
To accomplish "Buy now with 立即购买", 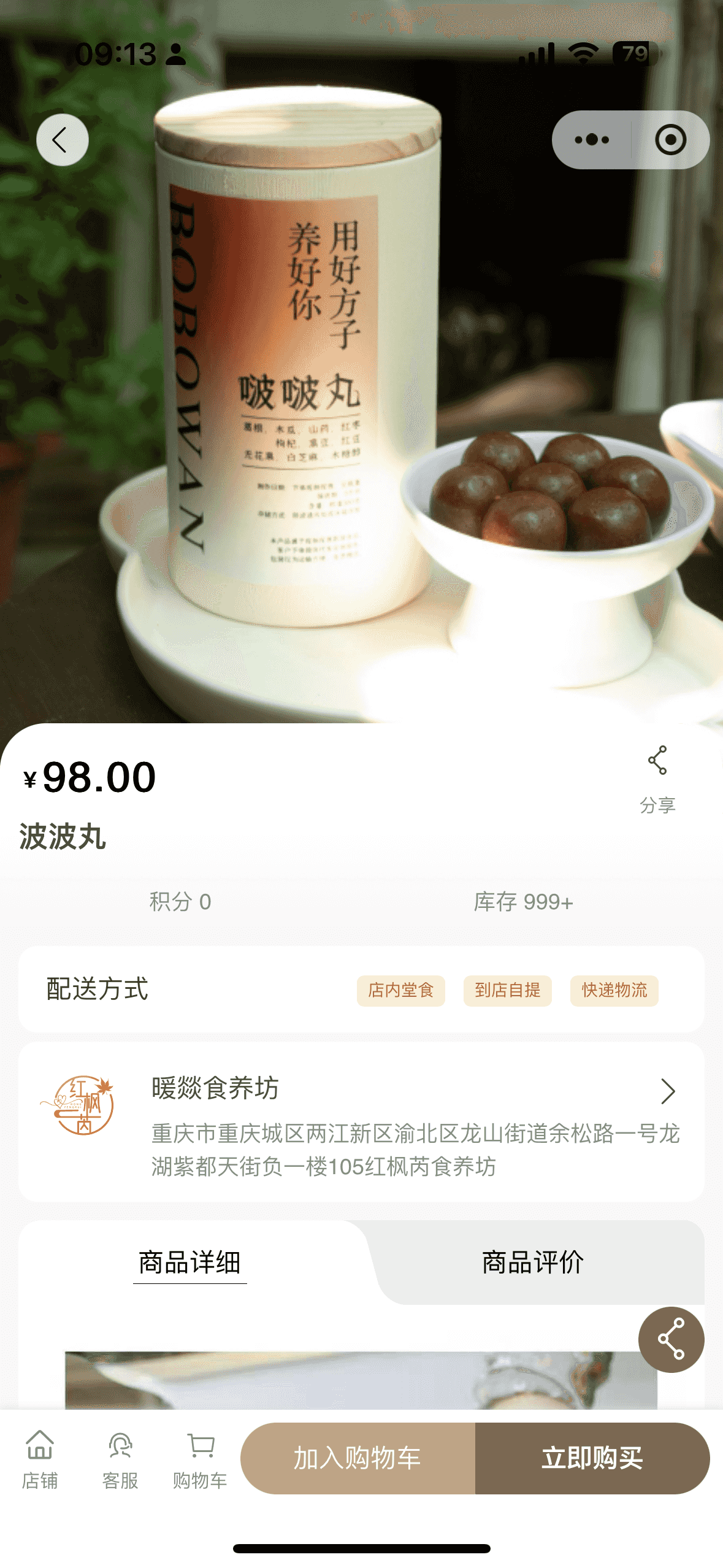I will click(592, 1458).
